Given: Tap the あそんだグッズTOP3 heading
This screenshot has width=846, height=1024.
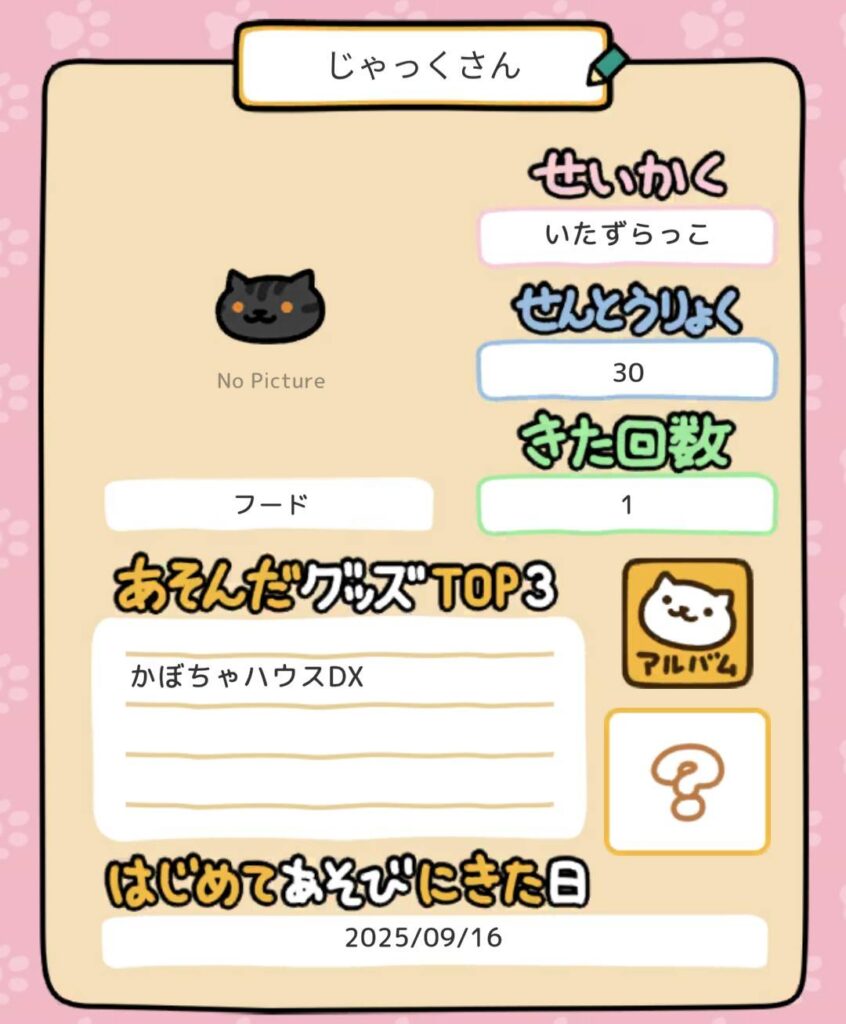Looking at the screenshot, I should pos(330,582).
